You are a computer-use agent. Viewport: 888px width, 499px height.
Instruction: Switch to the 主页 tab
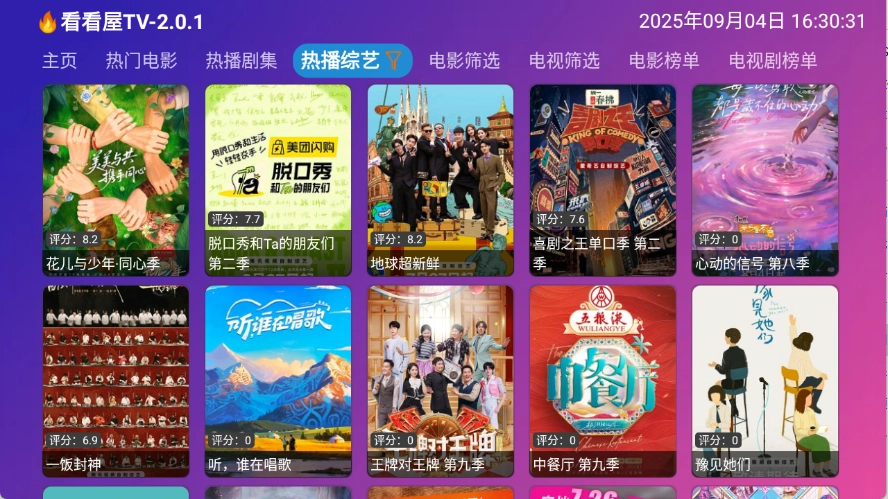(x=59, y=60)
